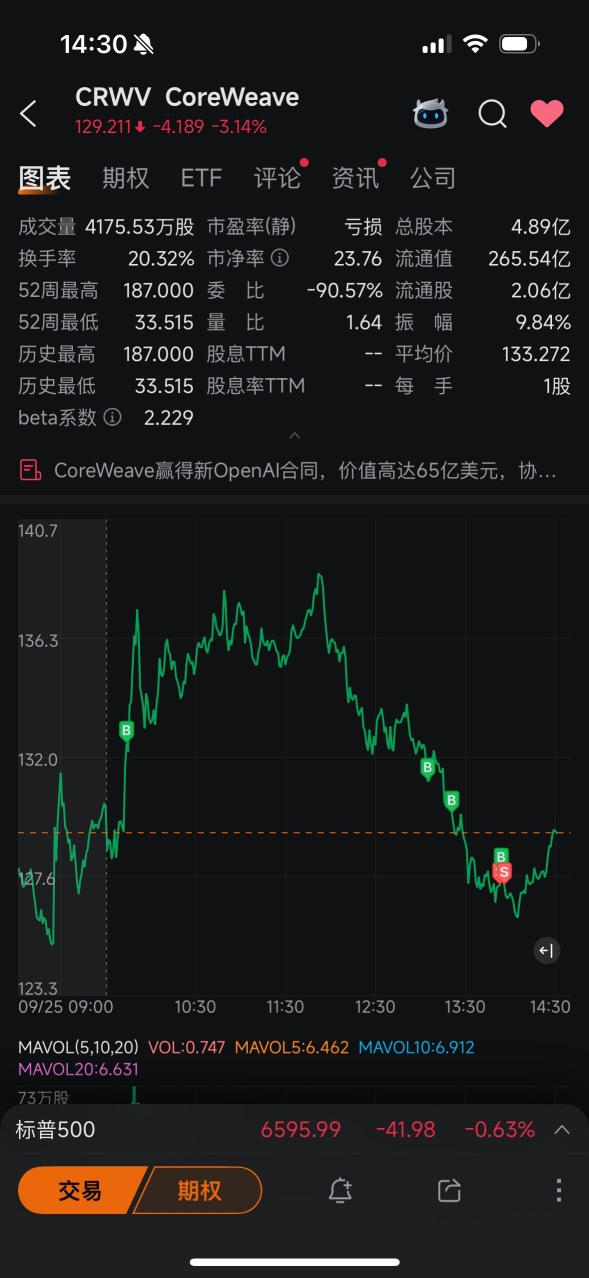Expand the 标普500 index bar

pos(562,1130)
